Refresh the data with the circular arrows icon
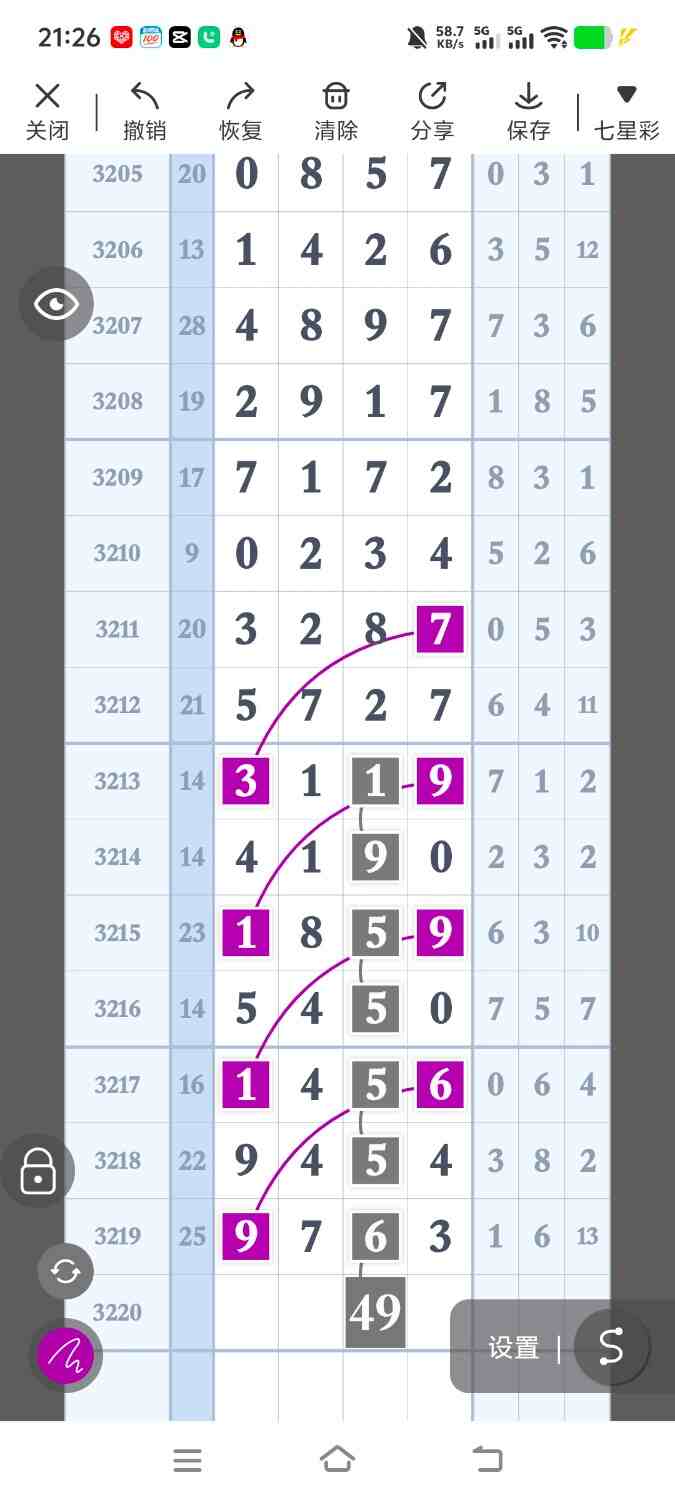675x1500 pixels. point(65,1272)
